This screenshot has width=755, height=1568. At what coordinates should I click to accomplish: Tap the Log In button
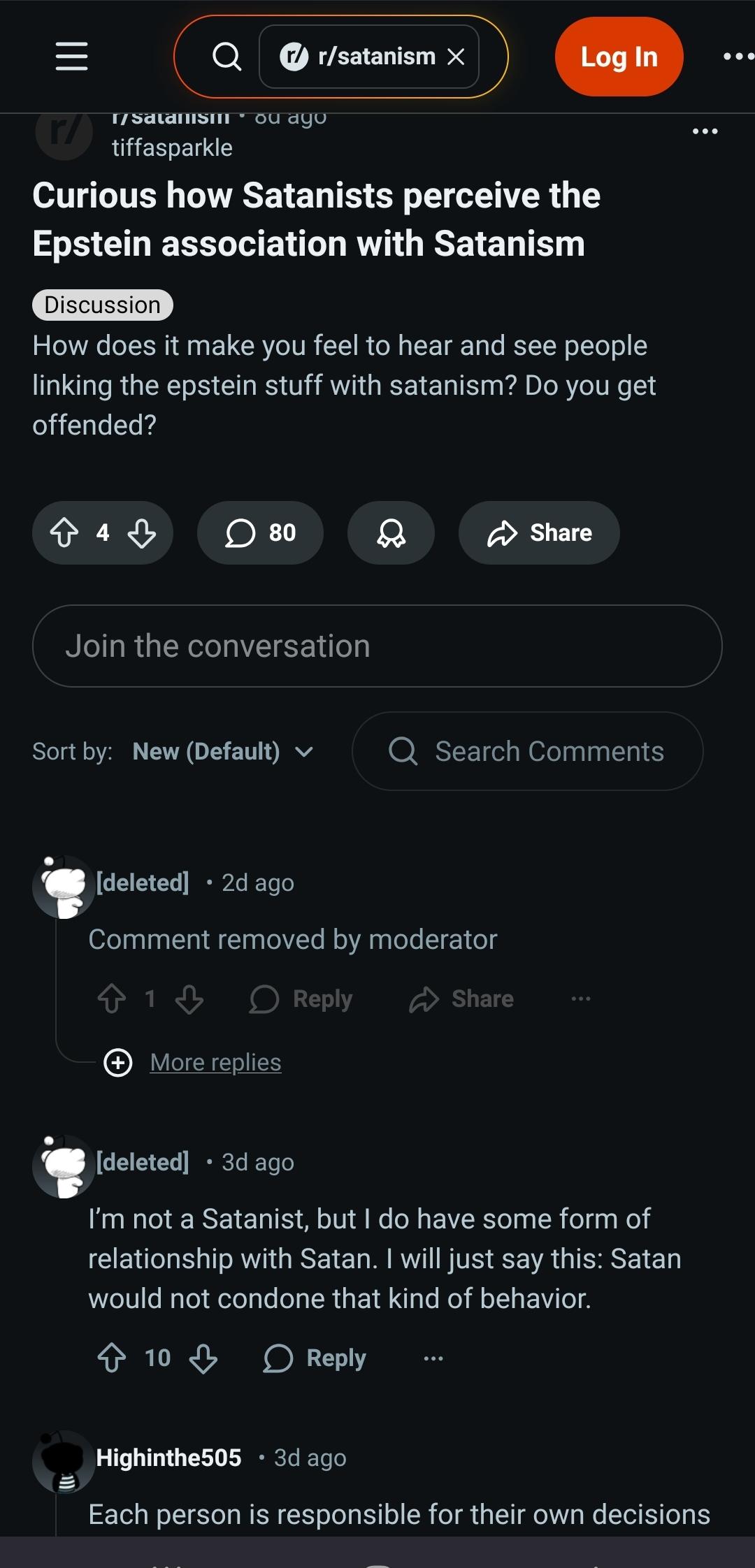point(619,57)
